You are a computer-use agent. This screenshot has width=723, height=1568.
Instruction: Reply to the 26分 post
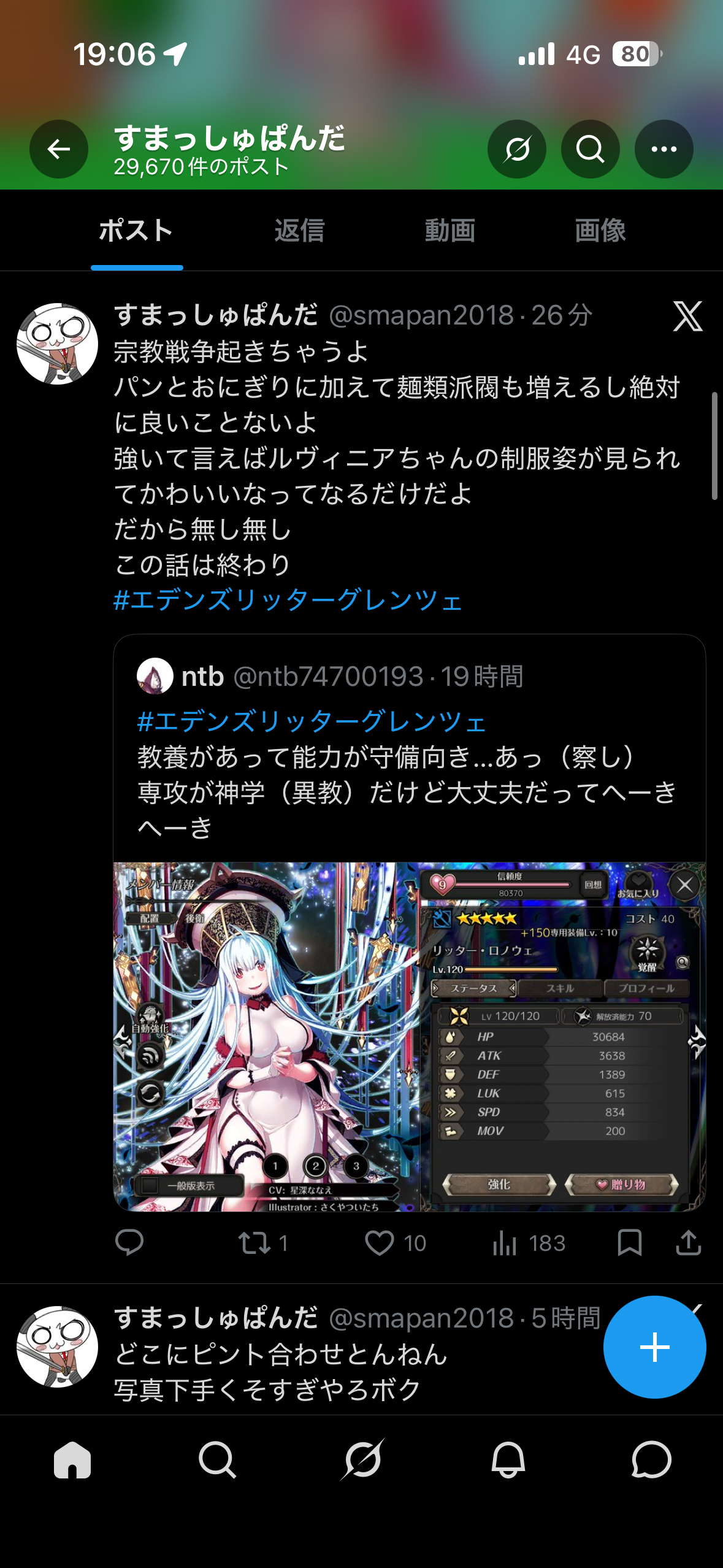129,1243
